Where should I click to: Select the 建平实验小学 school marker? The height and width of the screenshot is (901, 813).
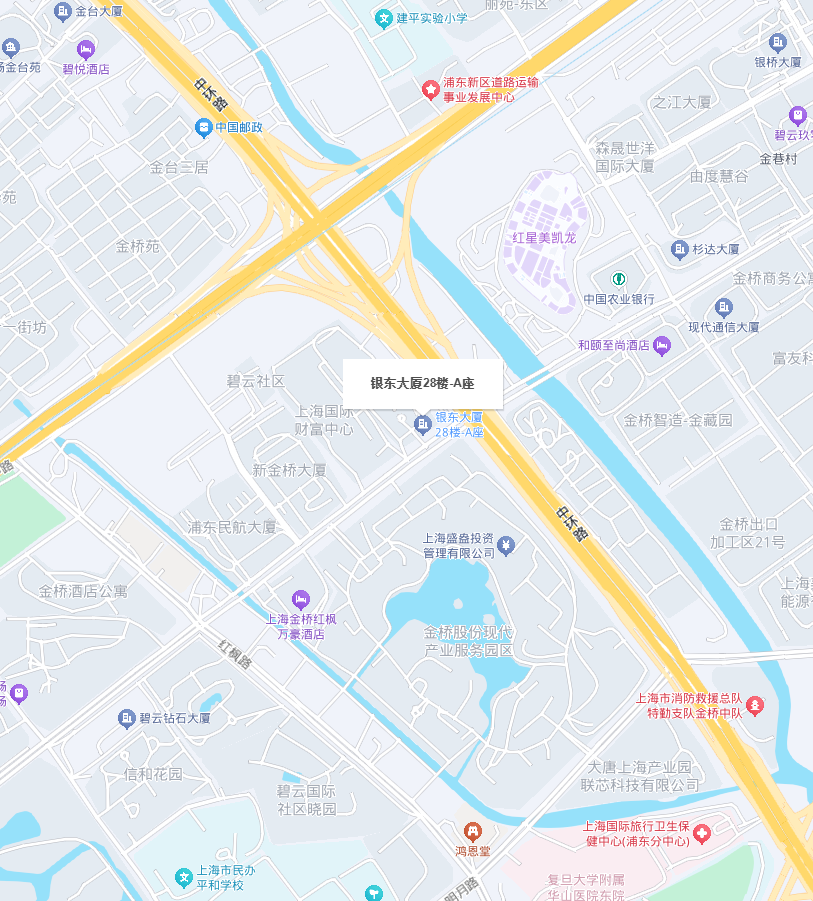coord(384,18)
